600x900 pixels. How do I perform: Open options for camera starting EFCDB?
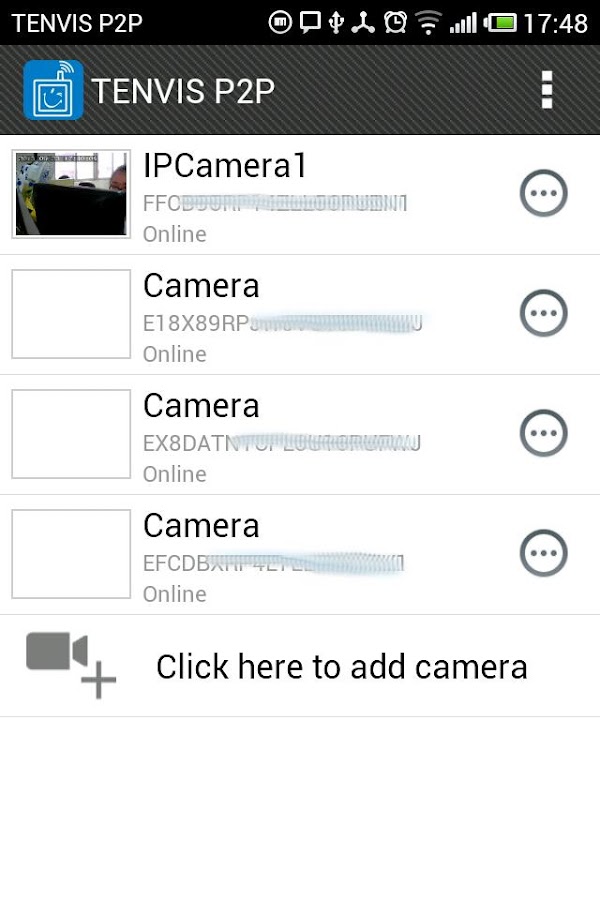[544, 554]
